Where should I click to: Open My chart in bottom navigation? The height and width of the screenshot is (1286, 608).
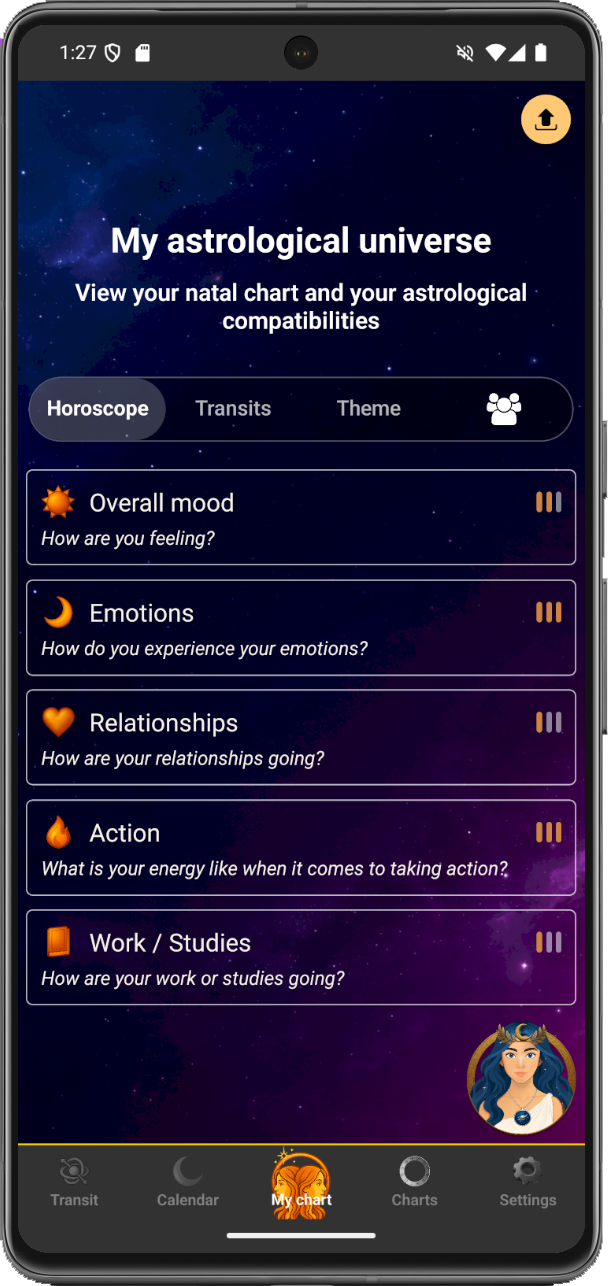[x=301, y=1181]
